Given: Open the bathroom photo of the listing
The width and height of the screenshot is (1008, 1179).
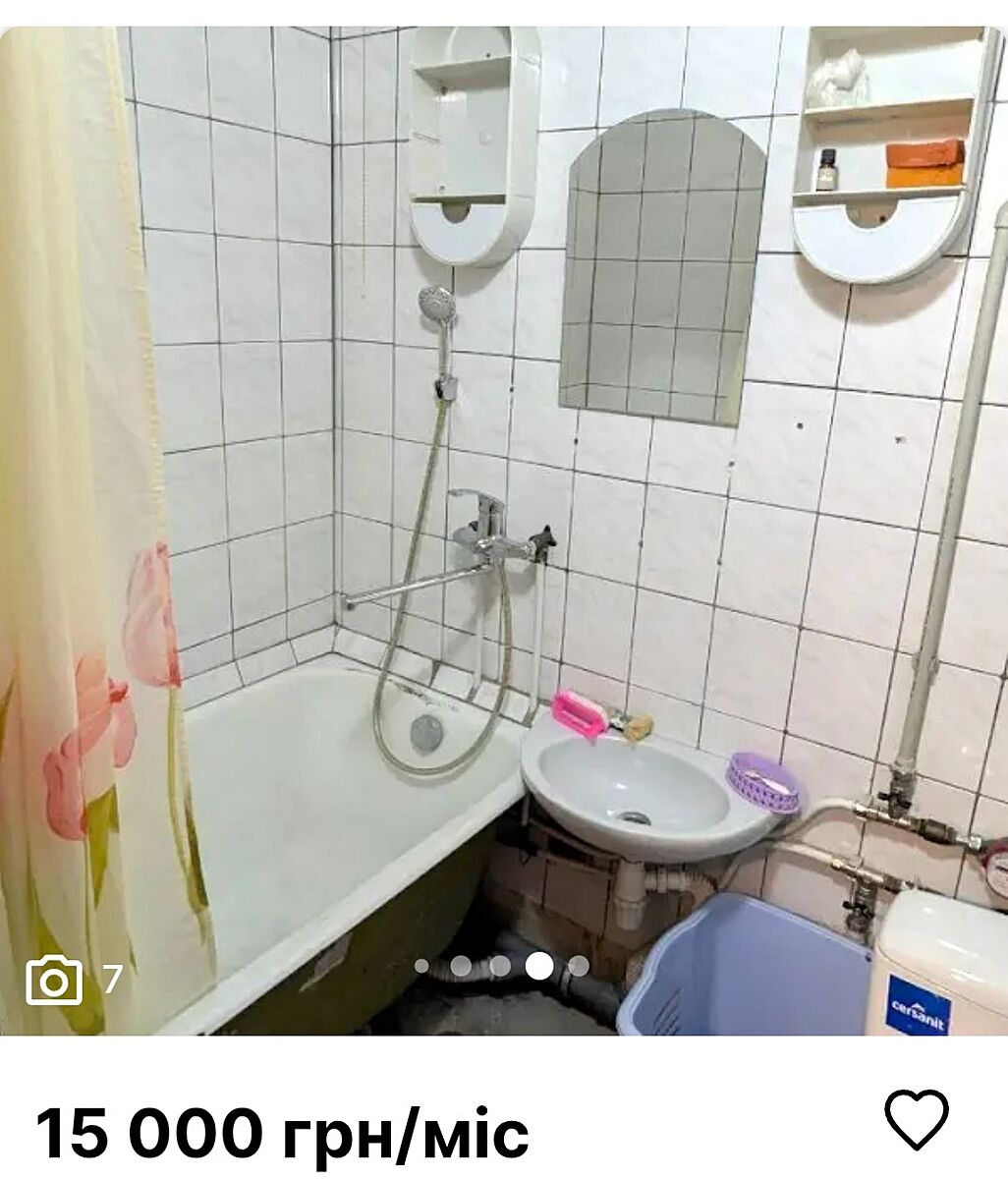Looking at the screenshot, I should tap(503, 511).
